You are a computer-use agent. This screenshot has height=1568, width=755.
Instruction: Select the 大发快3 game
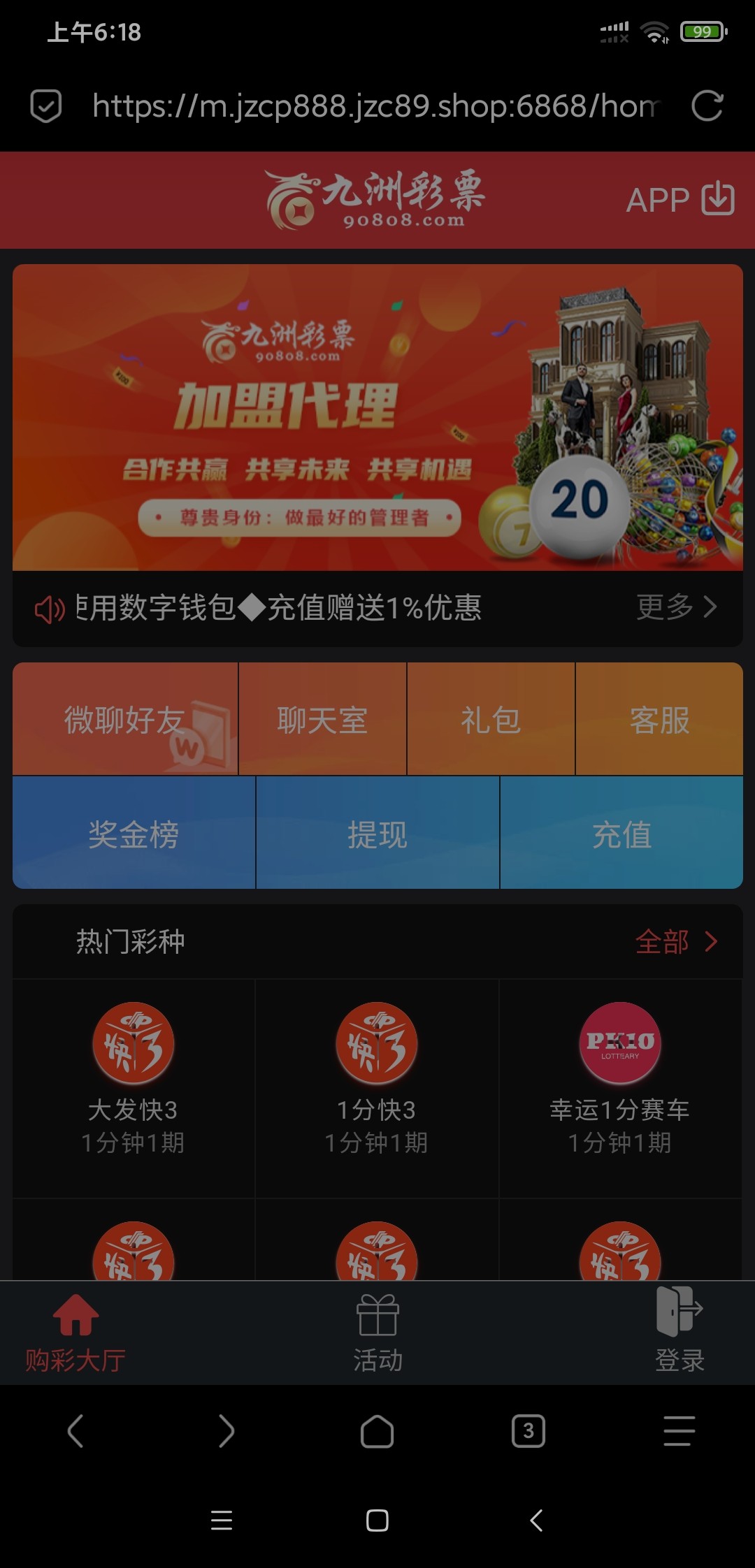click(x=133, y=1077)
